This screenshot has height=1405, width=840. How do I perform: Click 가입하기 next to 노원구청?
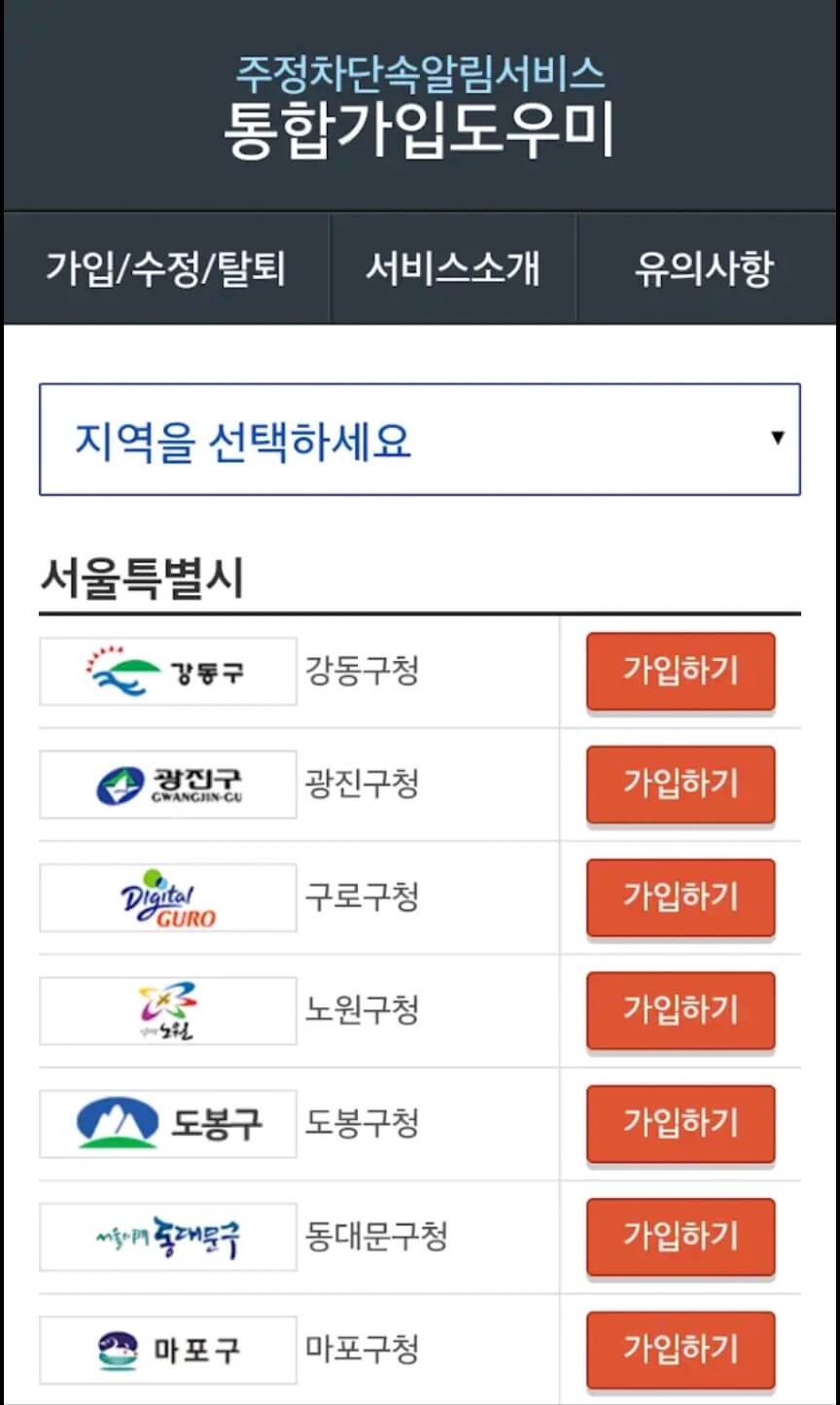(680, 1010)
